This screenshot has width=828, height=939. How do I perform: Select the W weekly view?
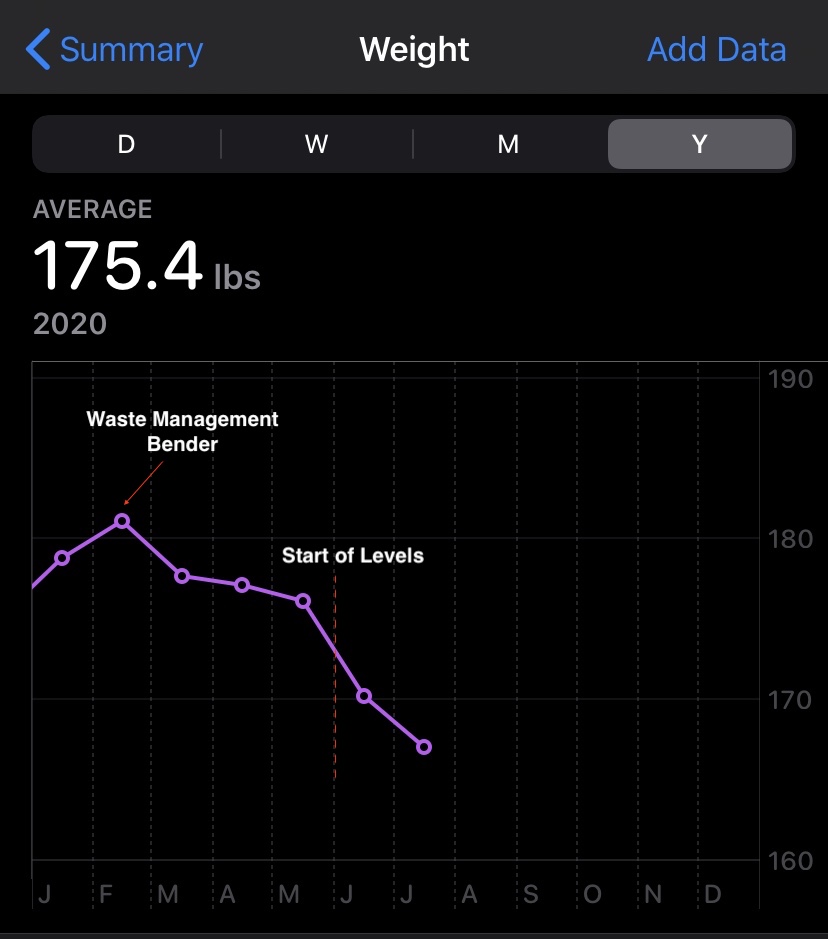tap(316, 144)
